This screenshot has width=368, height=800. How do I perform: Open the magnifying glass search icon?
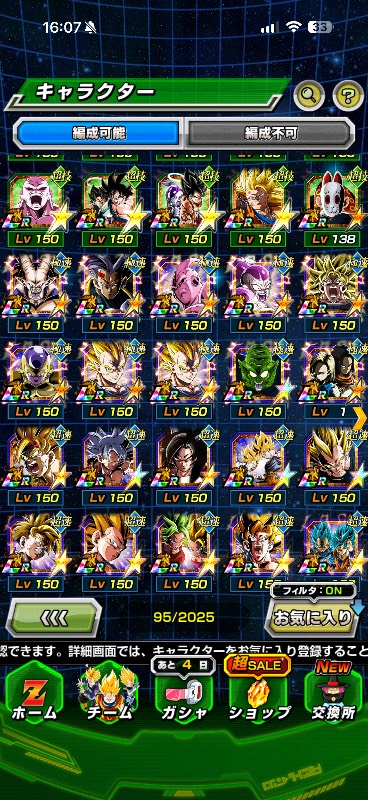(309, 95)
